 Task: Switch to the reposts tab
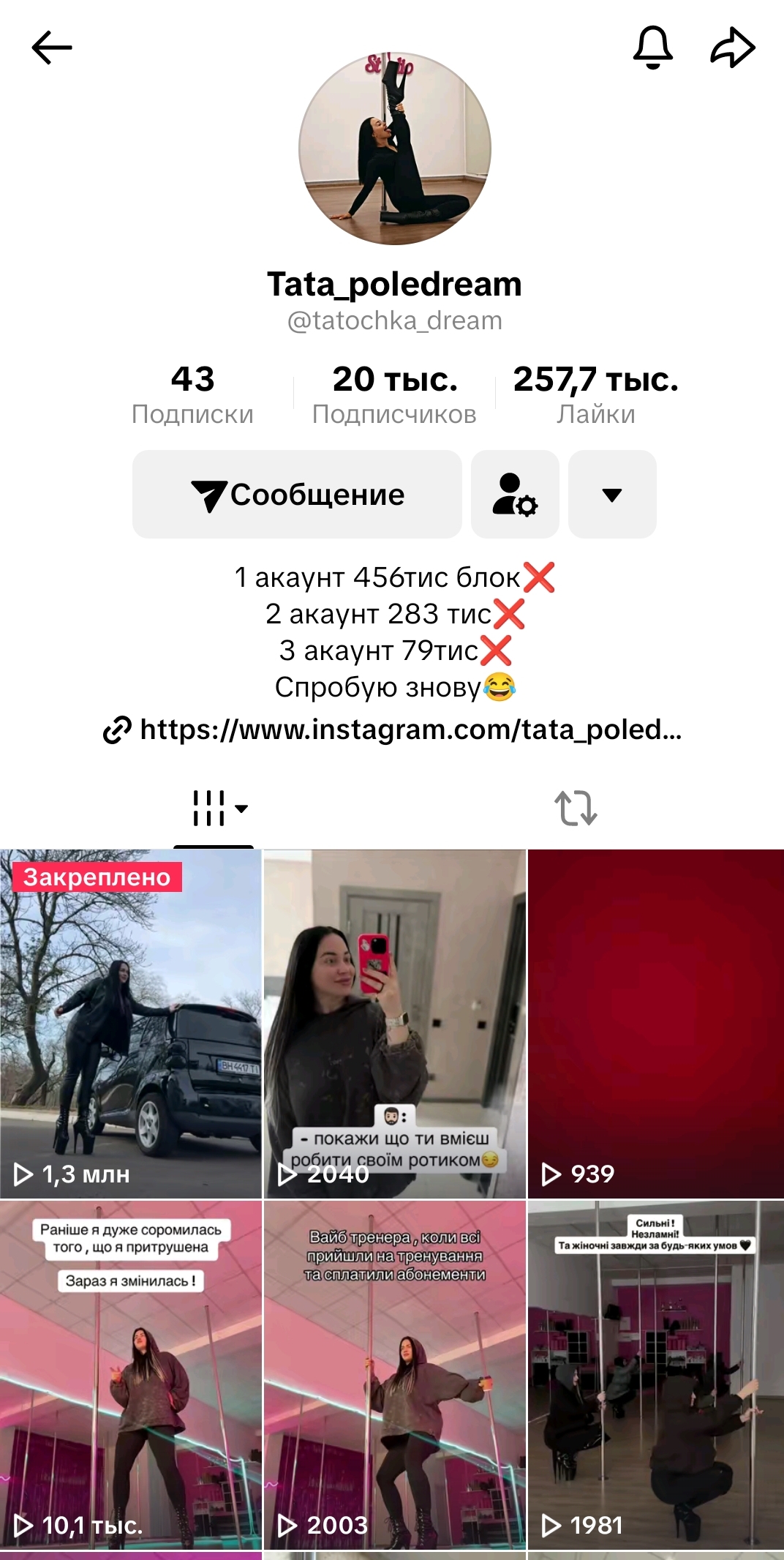point(576,809)
